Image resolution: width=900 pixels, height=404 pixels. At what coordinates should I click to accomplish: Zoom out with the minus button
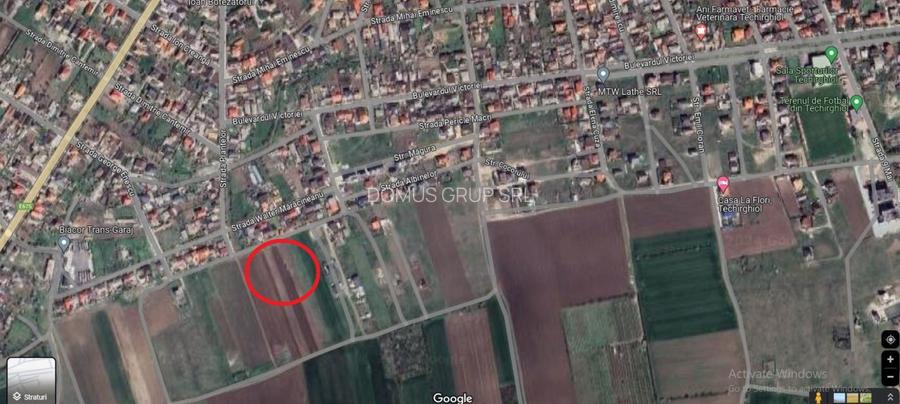point(890,377)
